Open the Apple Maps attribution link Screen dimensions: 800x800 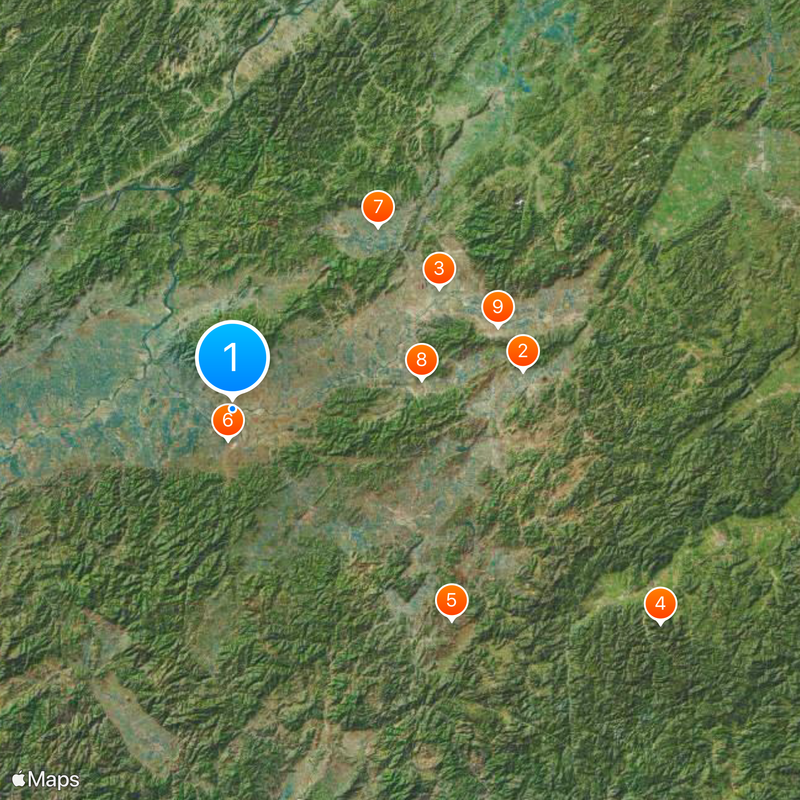pyautogui.click(x=46, y=779)
